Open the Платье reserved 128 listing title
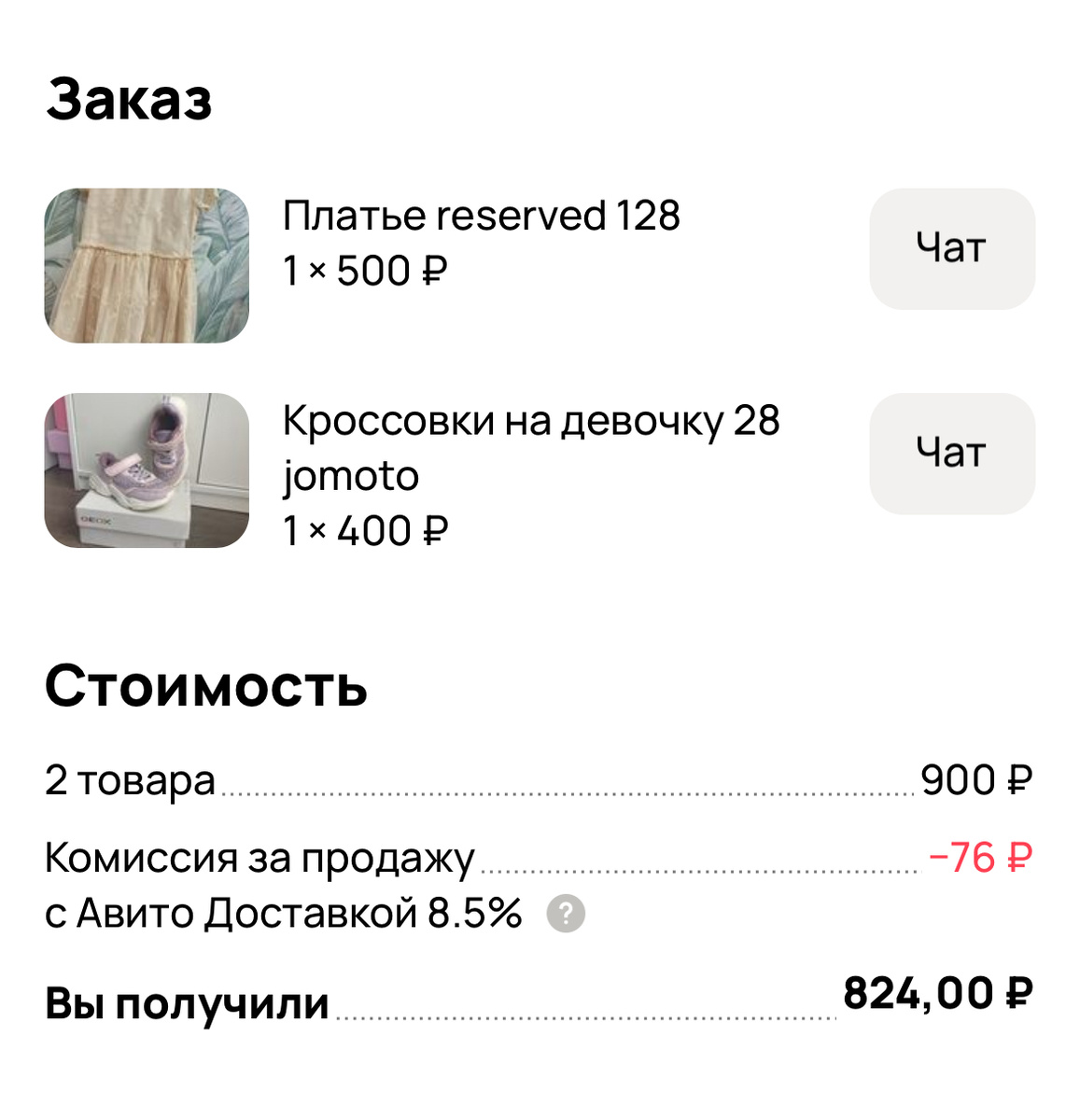This screenshot has width=1080, height=1120. [x=482, y=216]
